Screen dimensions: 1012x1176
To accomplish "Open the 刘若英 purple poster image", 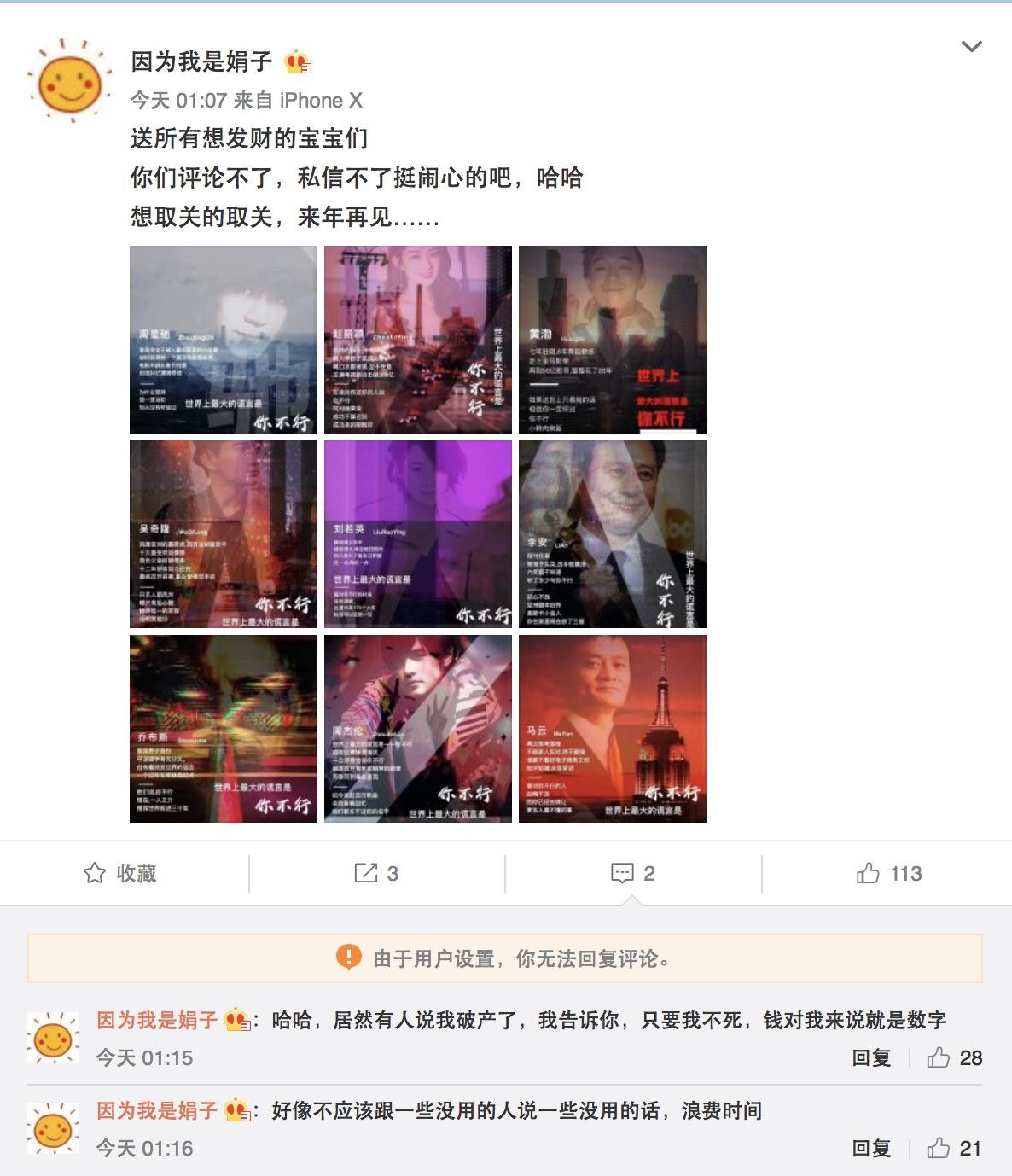I will [x=418, y=534].
